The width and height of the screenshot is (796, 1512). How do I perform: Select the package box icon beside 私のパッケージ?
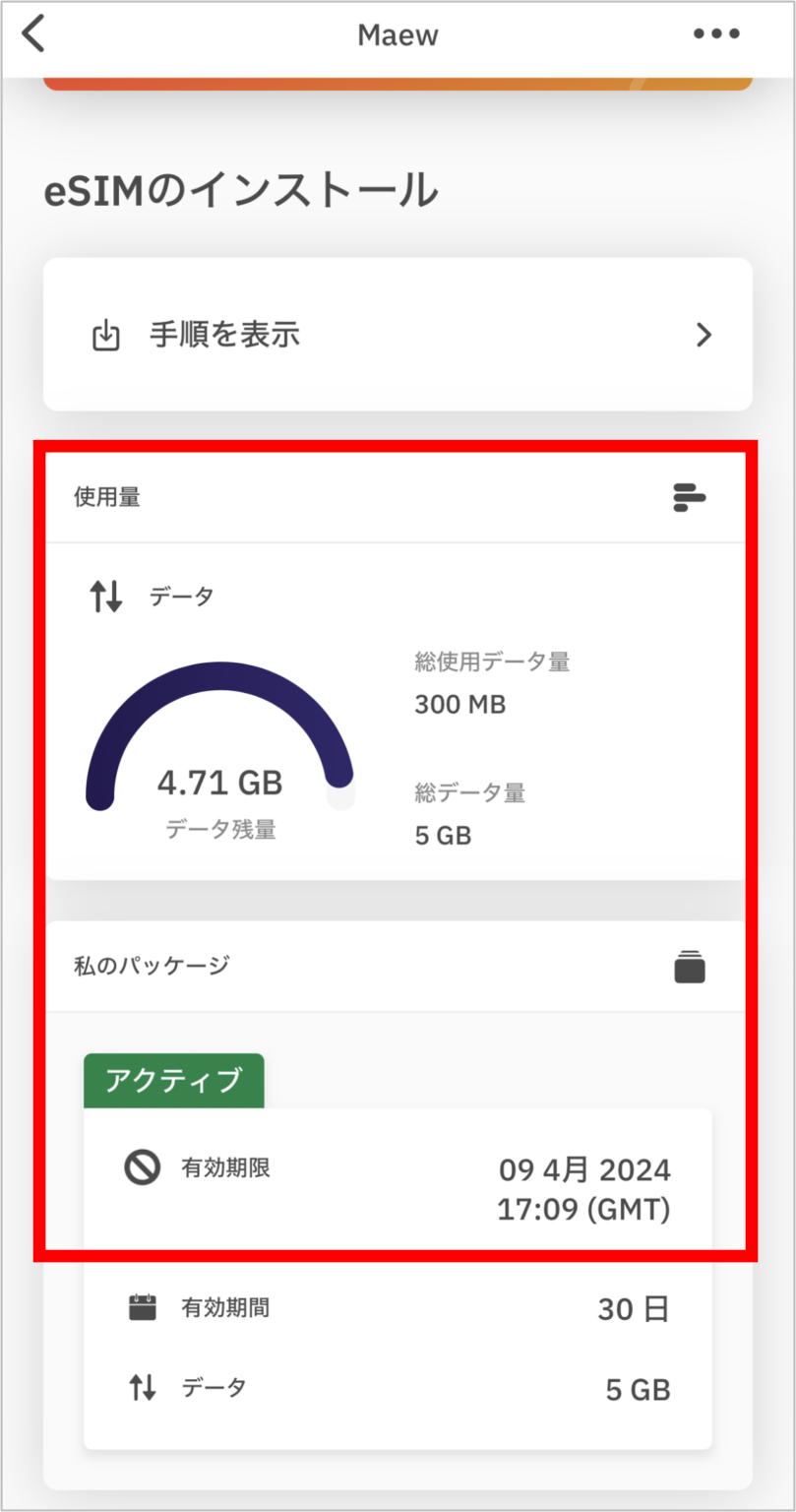tap(689, 966)
